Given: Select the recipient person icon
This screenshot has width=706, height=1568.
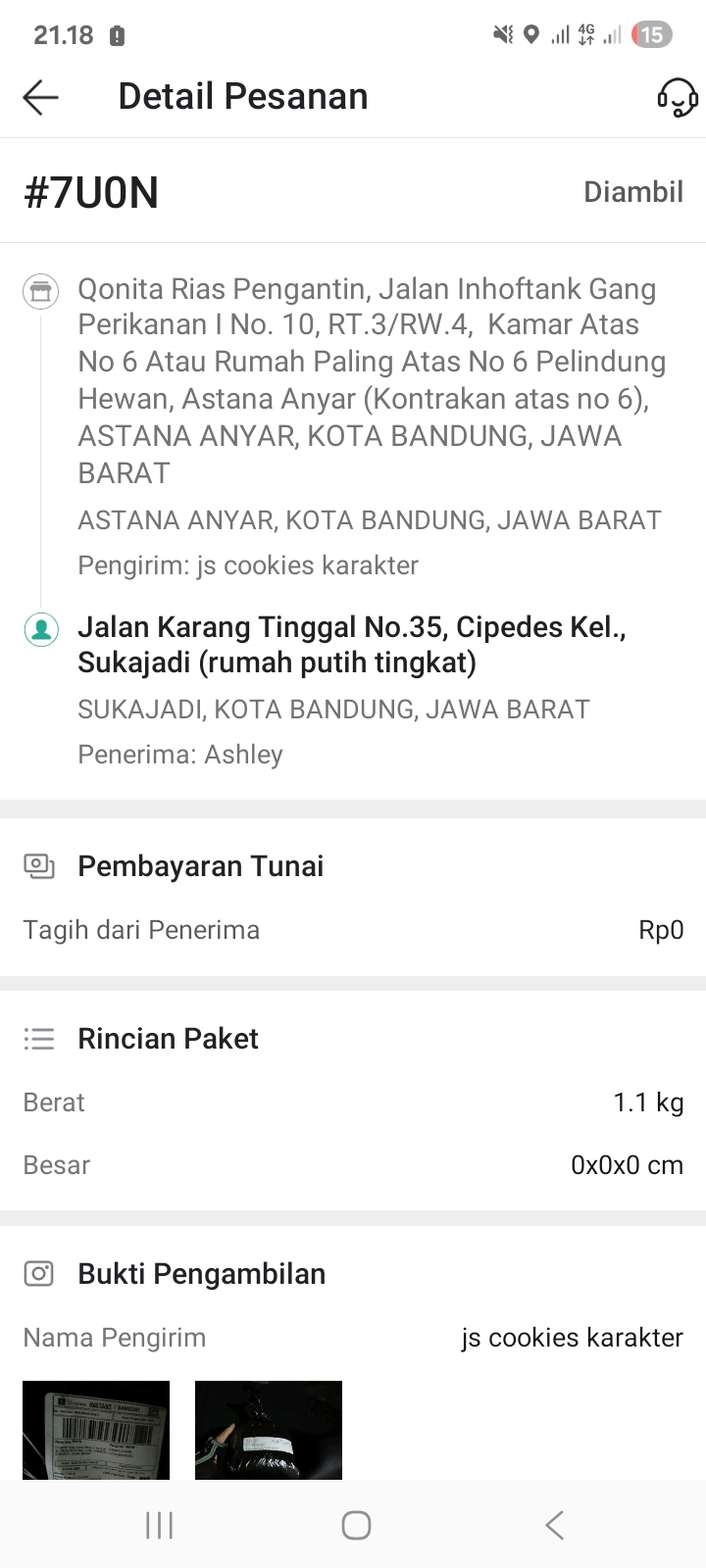Looking at the screenshot, I should click(x=40, y=628).
